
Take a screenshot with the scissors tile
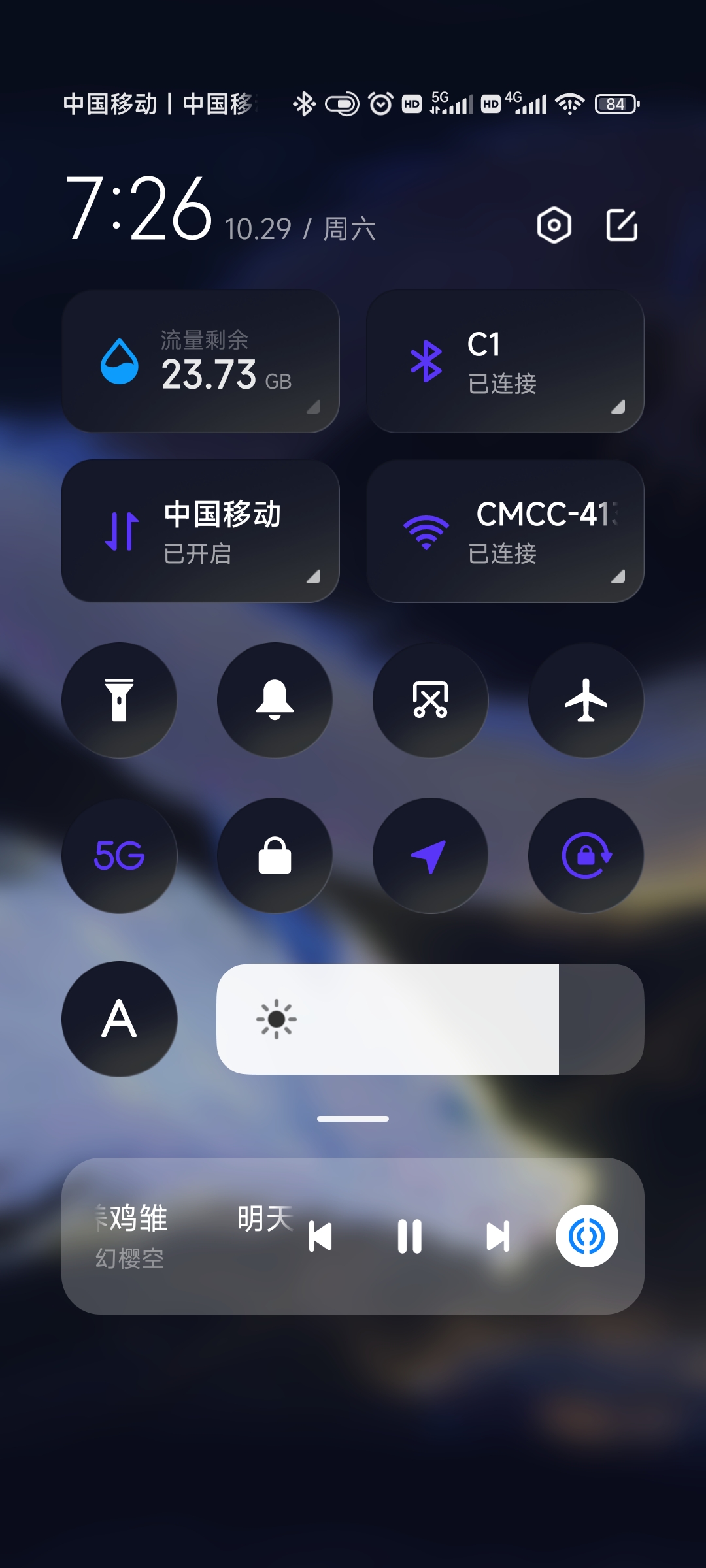(x=431, y=700)
